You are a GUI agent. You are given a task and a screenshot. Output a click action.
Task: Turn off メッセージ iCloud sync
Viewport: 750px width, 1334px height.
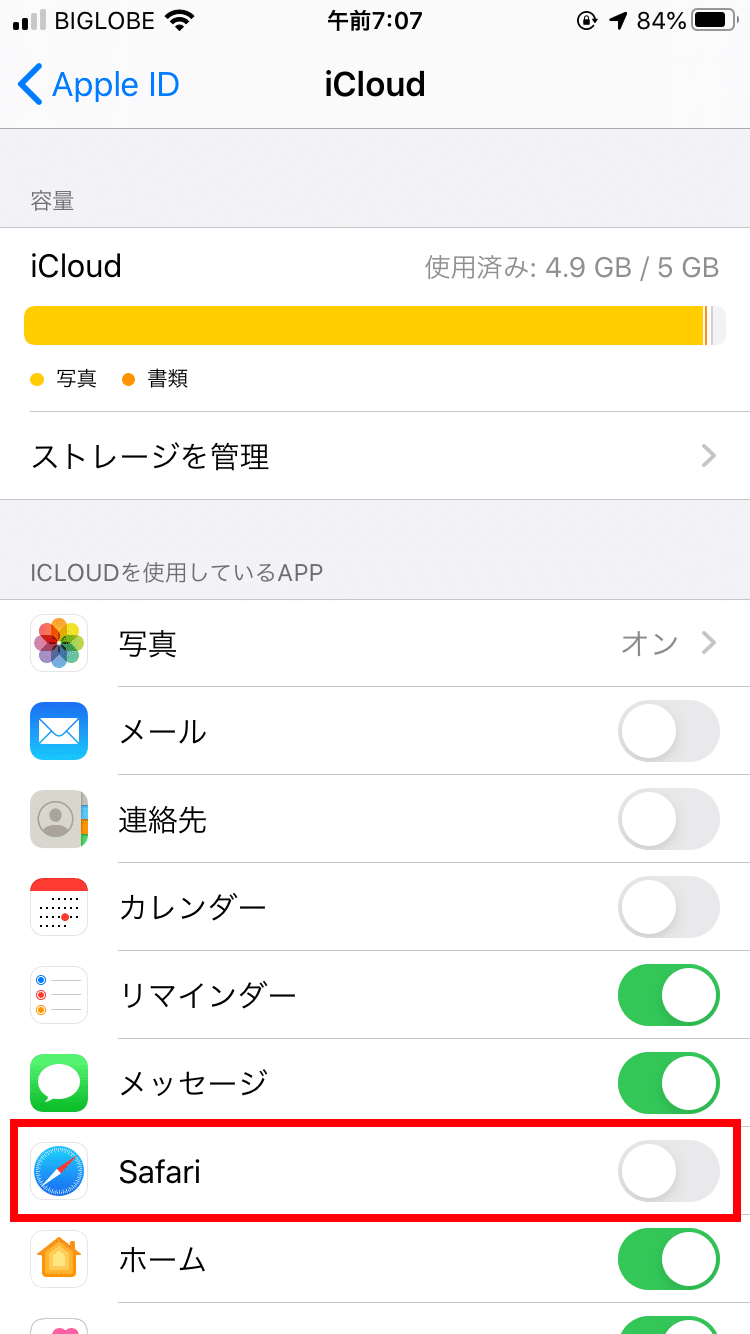(x=669, y=1083)
